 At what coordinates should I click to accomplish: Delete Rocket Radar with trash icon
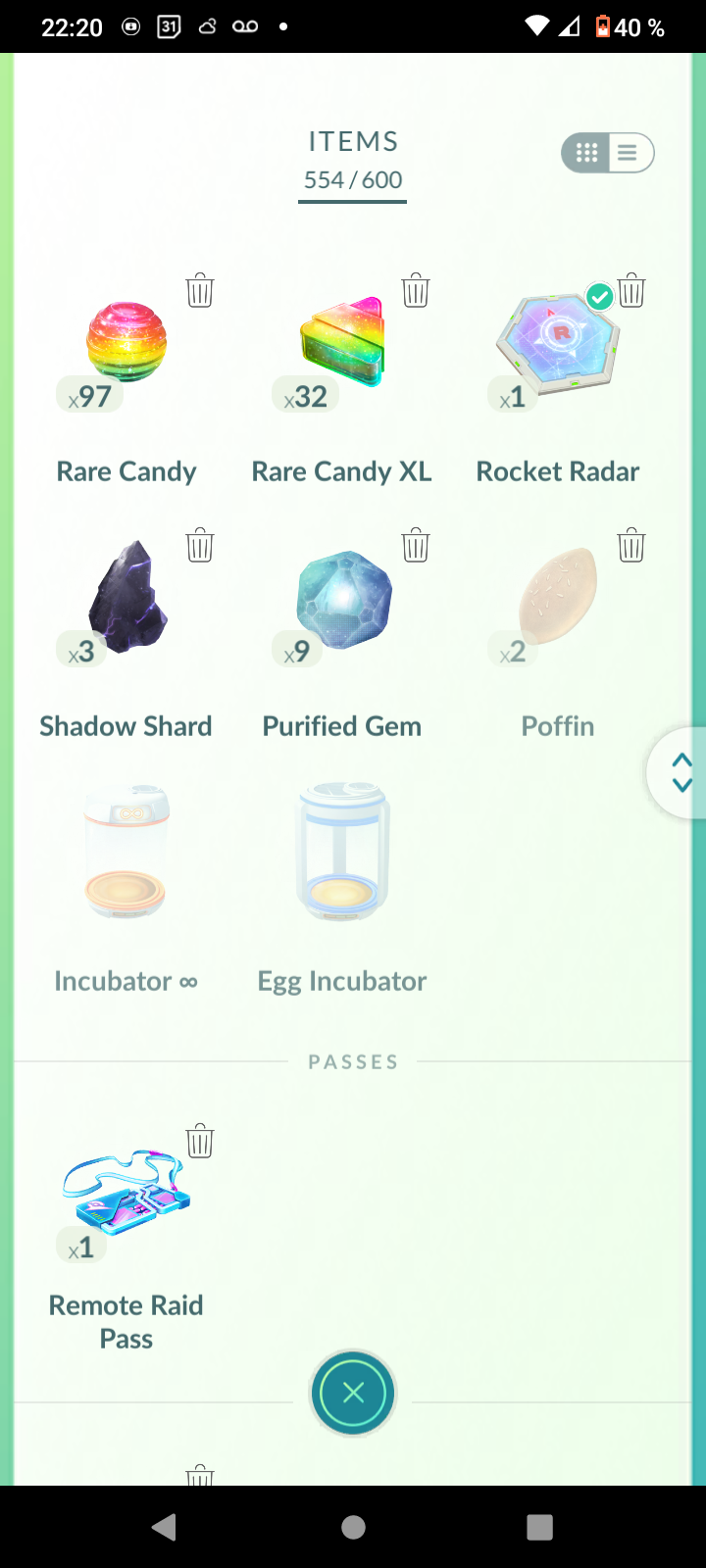point(631,291)
